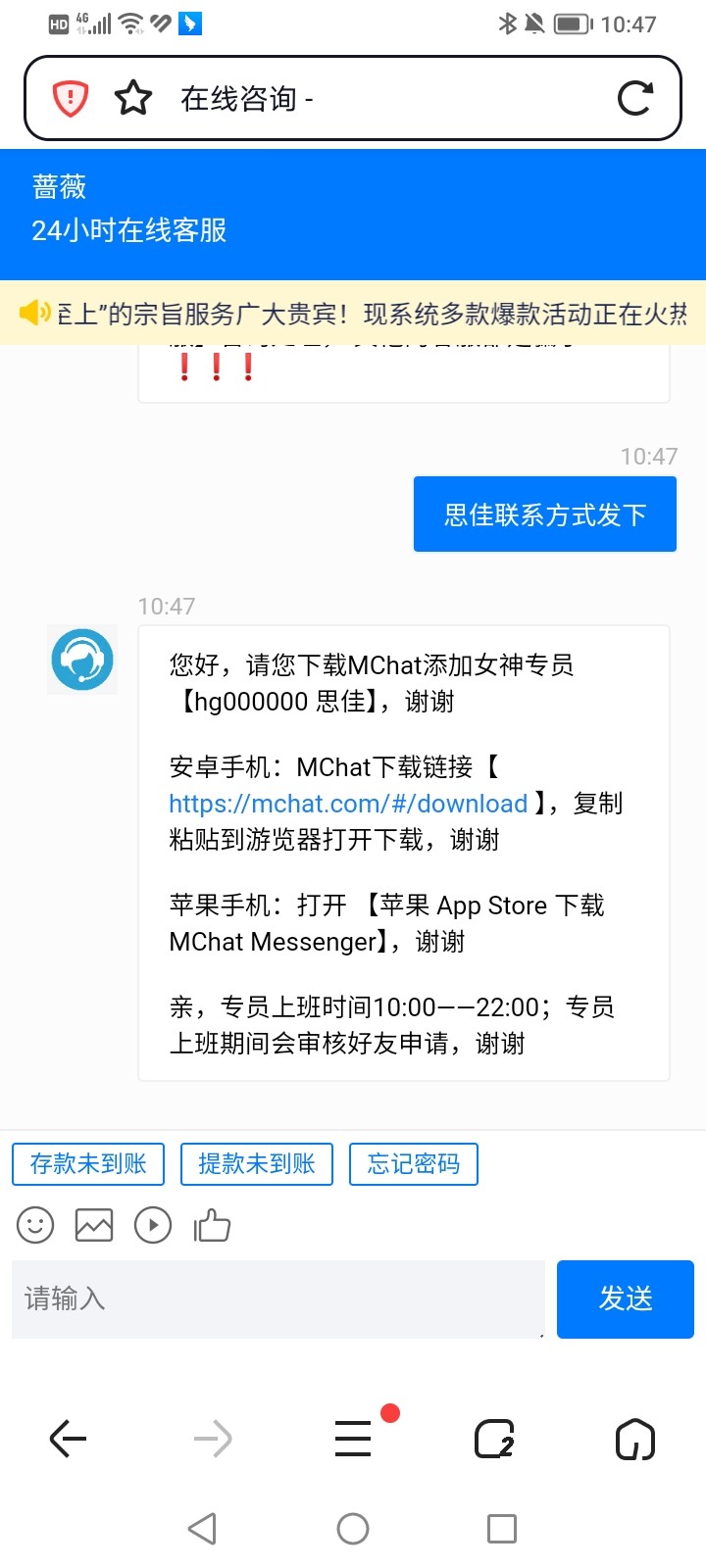Open the browser menu

[x=353, y=1439]
